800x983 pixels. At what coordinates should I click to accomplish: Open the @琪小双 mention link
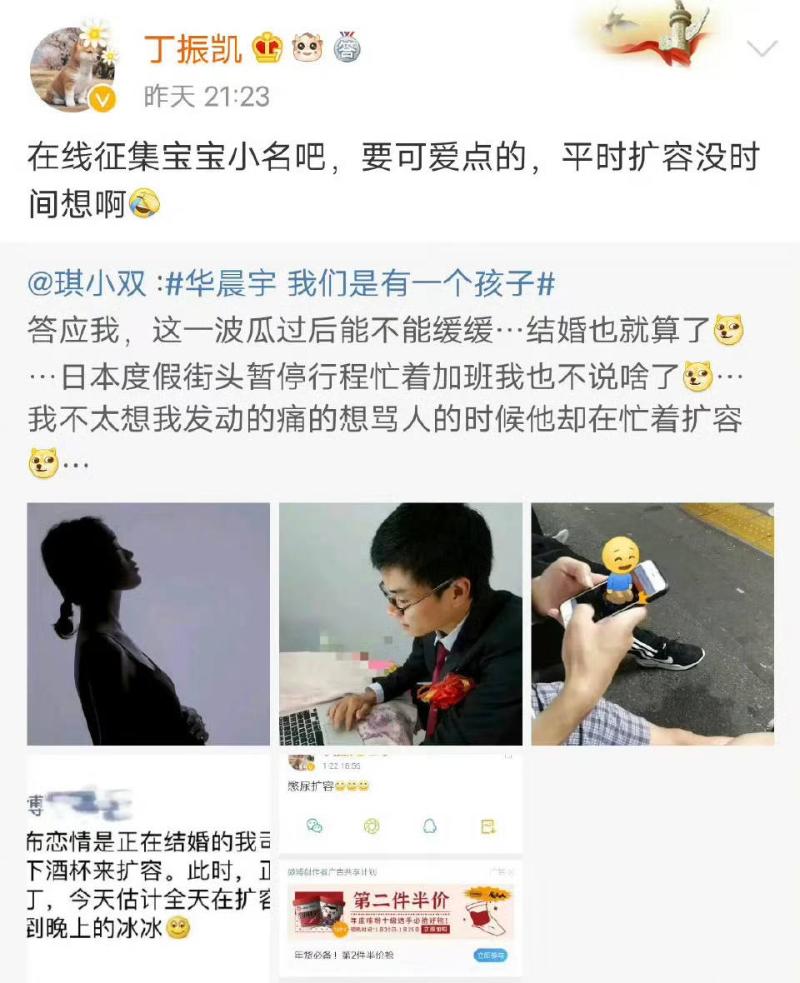(88, 283)
